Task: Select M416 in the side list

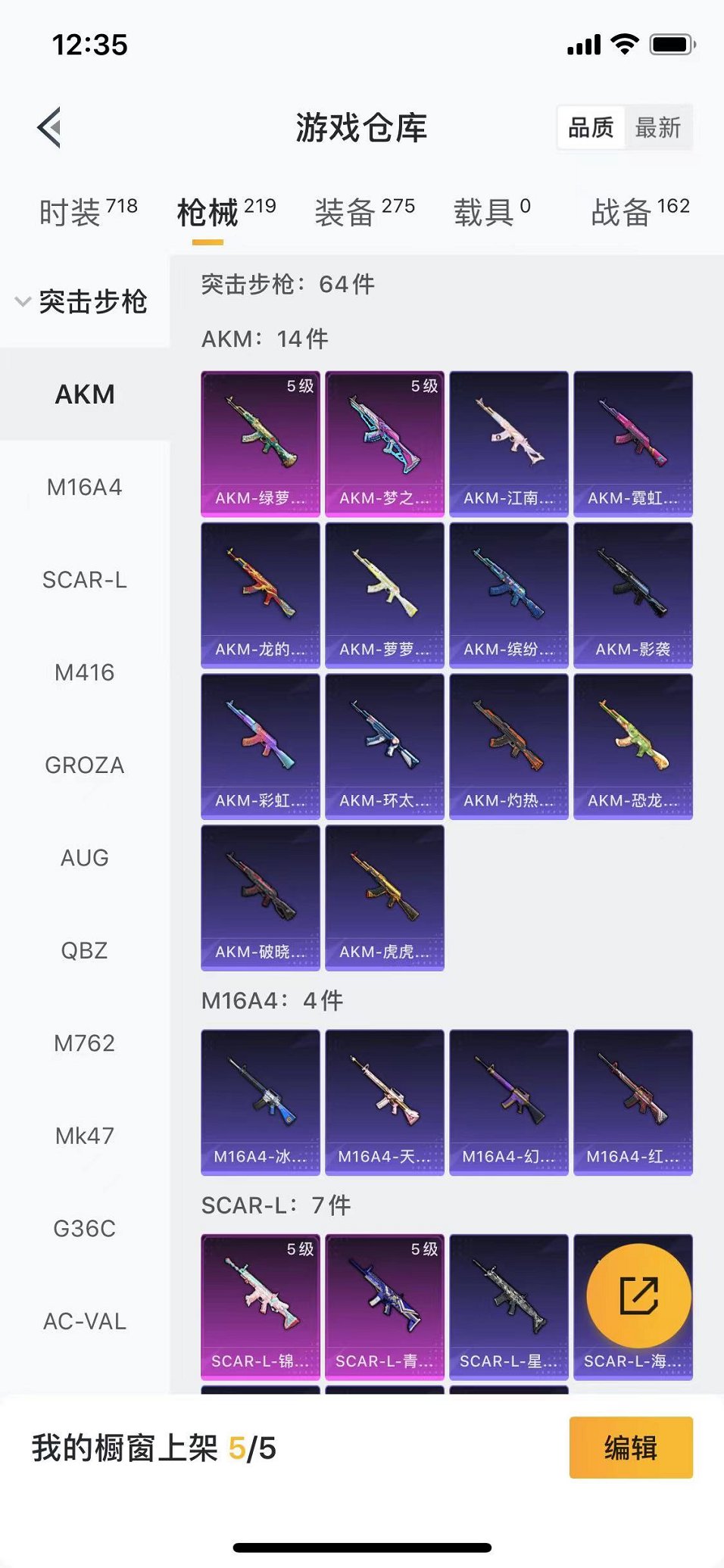Action: (x=85, y=672)
